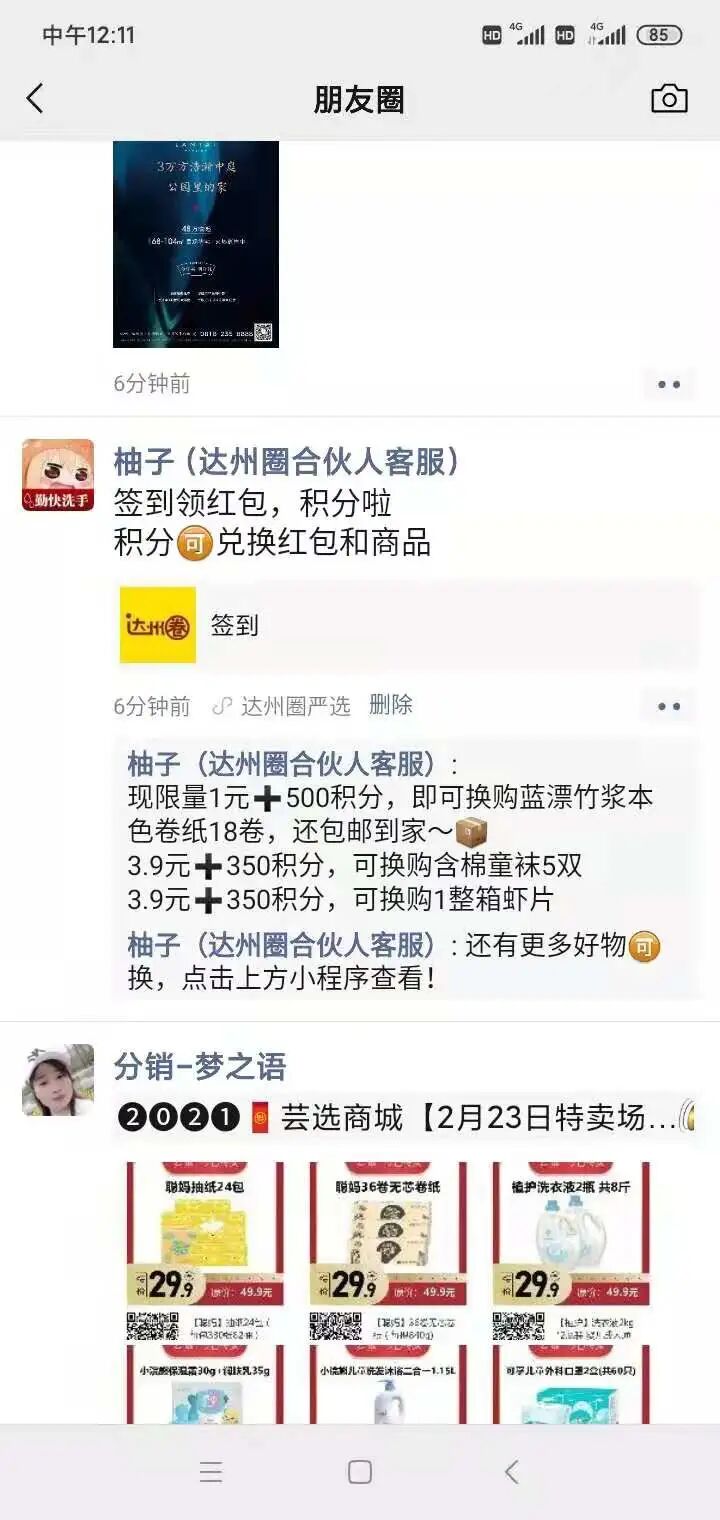Open 分销-梦之语's avatar

tap(58, 1080)
